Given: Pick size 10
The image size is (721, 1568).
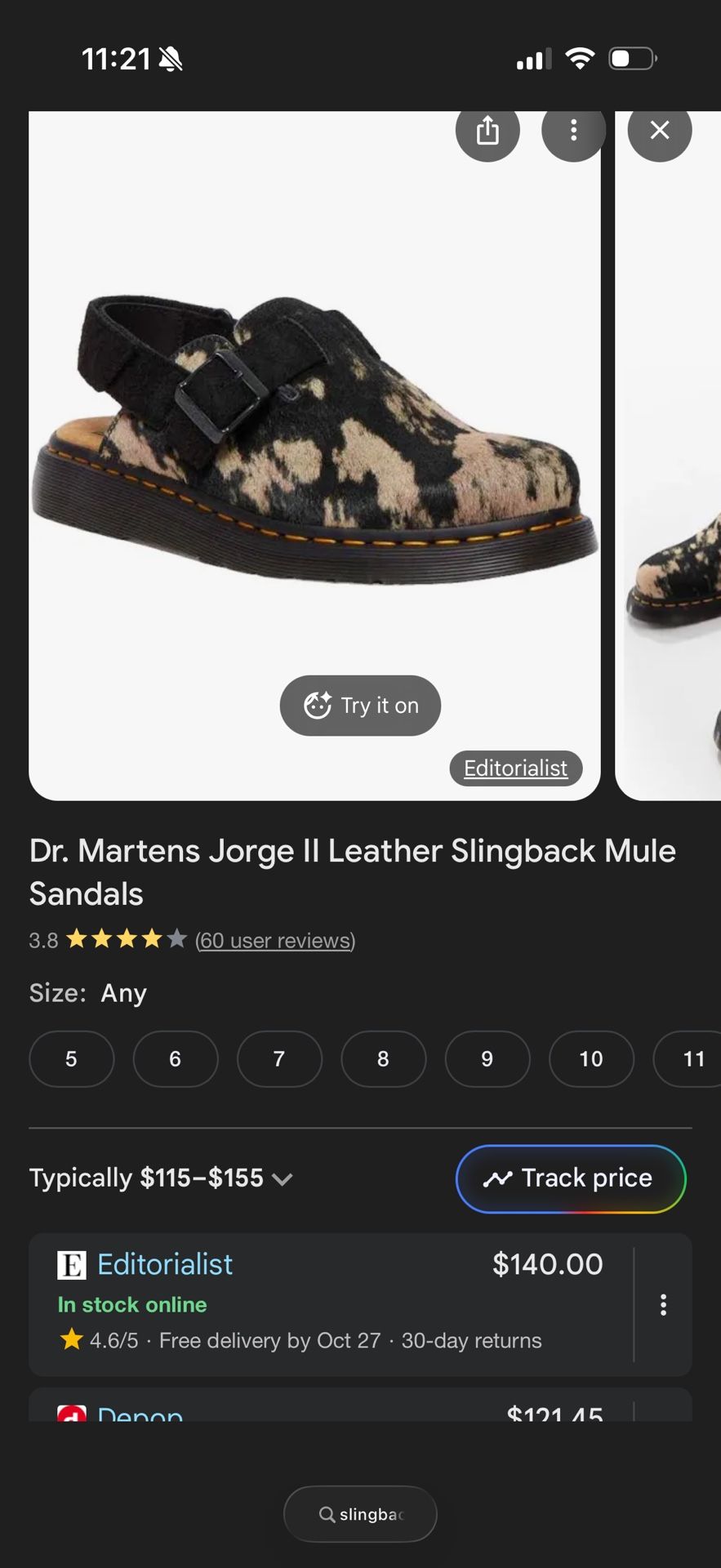Looking at the screenshot, I should [591, 1059].
